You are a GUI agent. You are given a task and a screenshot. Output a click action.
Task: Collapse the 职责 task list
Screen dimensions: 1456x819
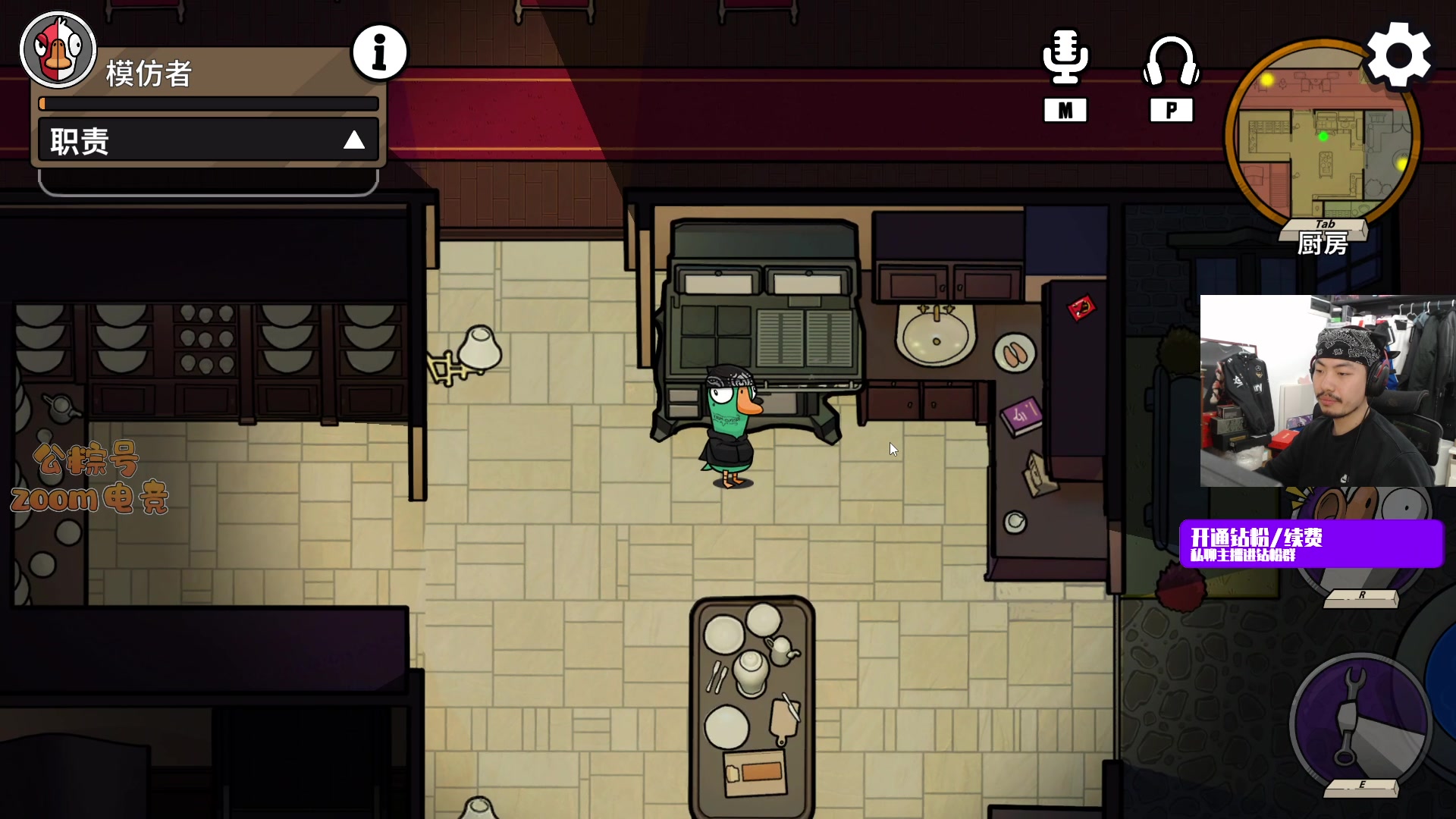[353, 140]
